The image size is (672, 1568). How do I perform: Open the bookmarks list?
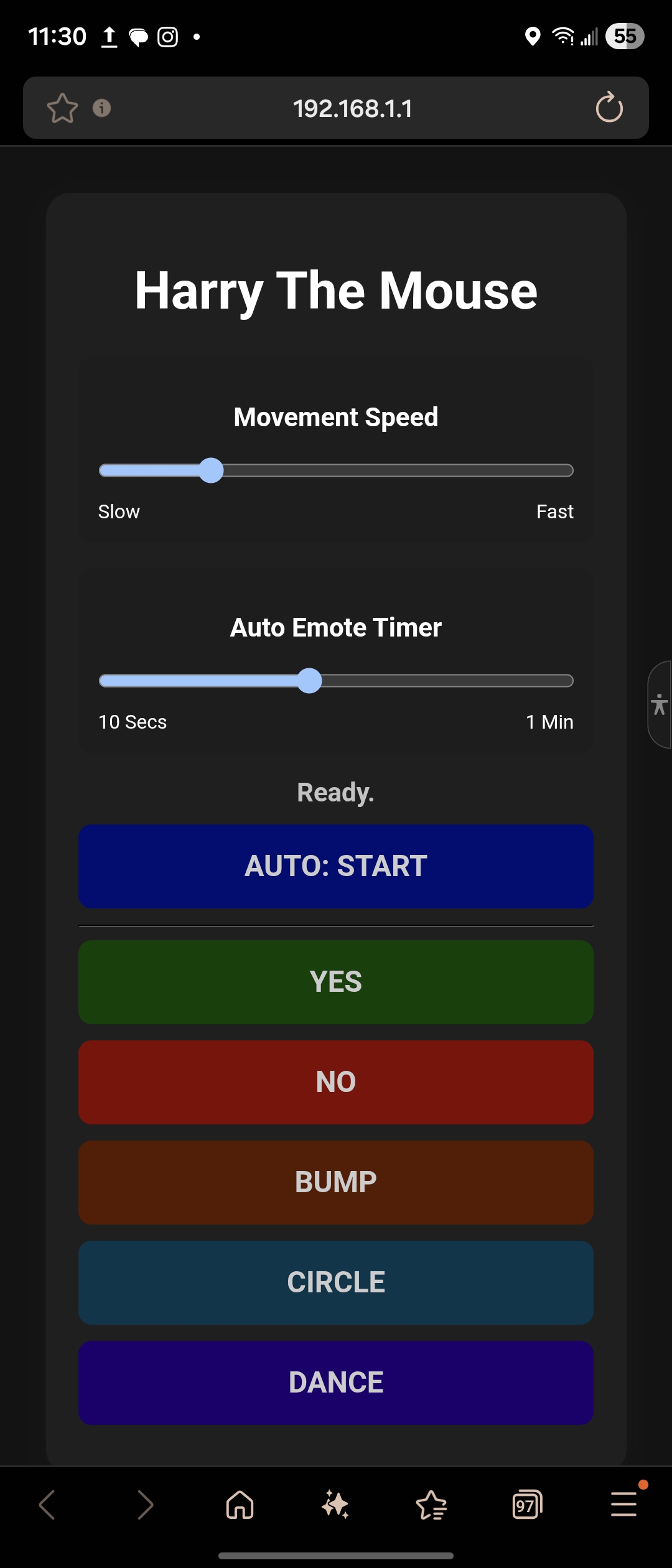tap(431, 1506)
